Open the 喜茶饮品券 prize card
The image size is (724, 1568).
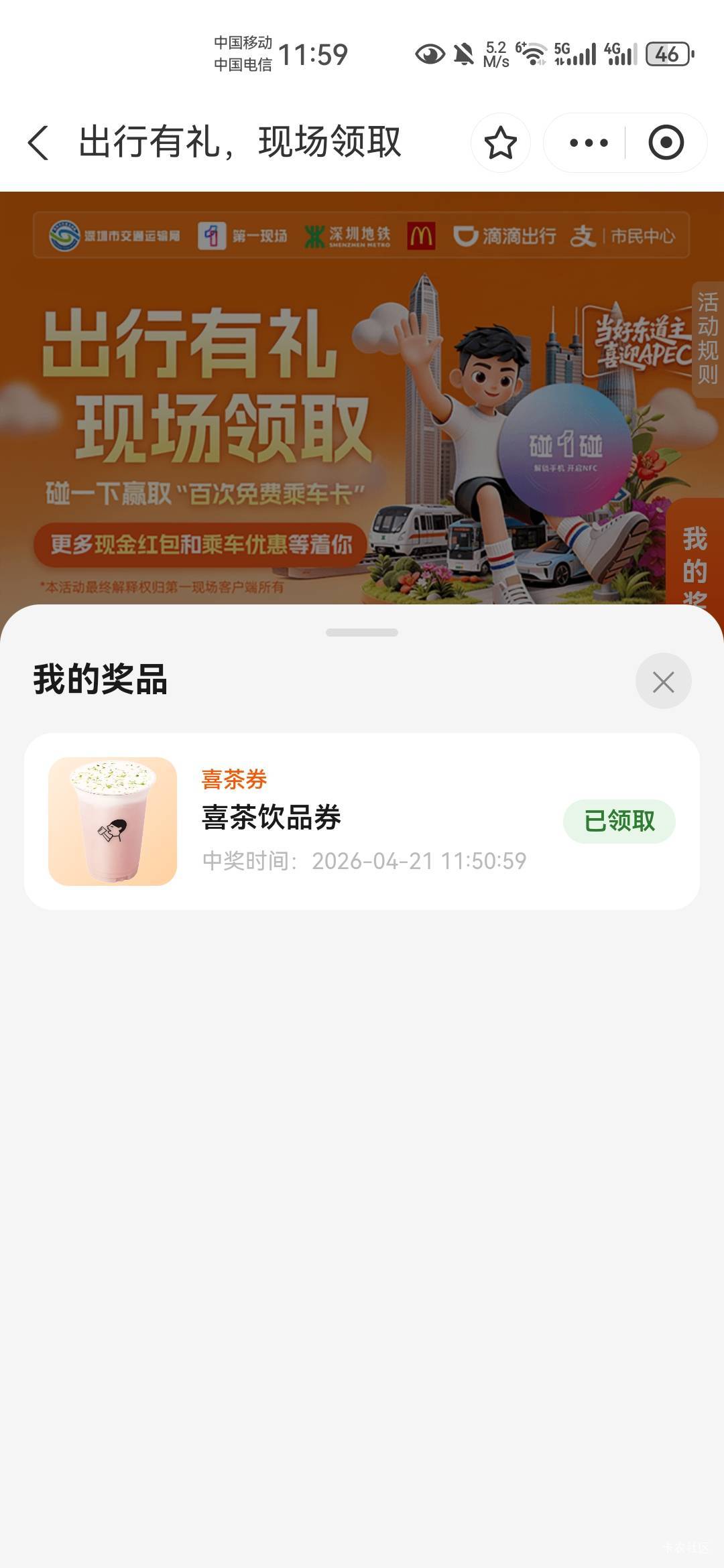point(362,821)
